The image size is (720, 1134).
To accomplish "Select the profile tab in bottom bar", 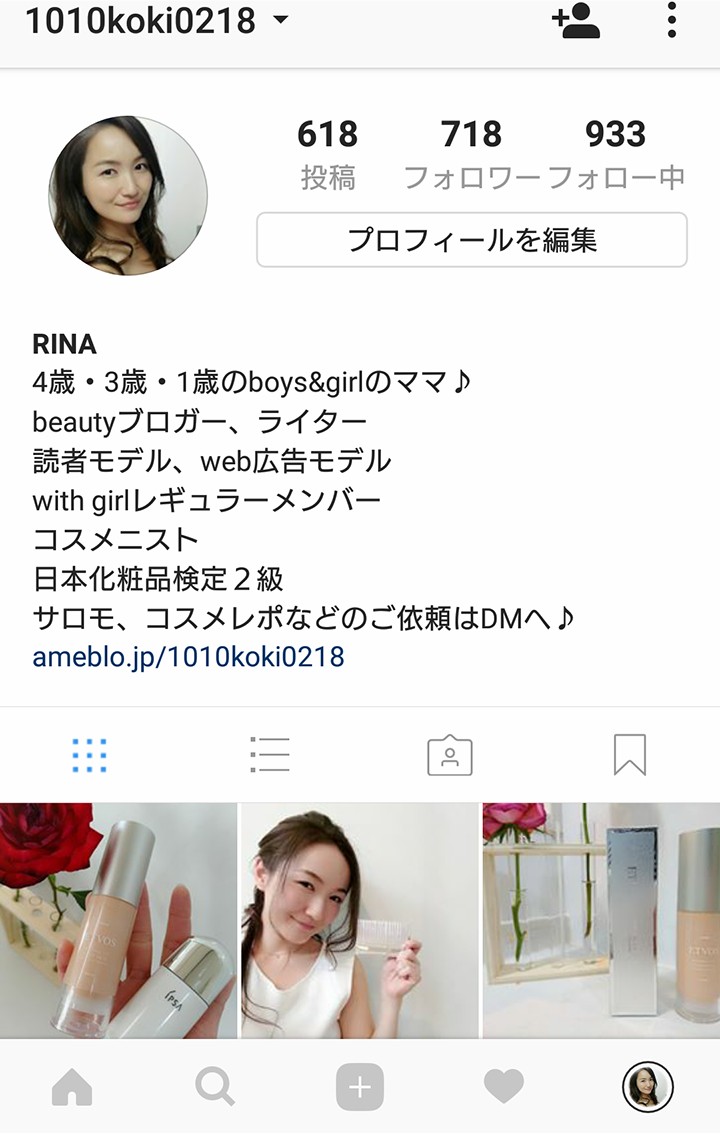I will click(x=648, y=1087).
